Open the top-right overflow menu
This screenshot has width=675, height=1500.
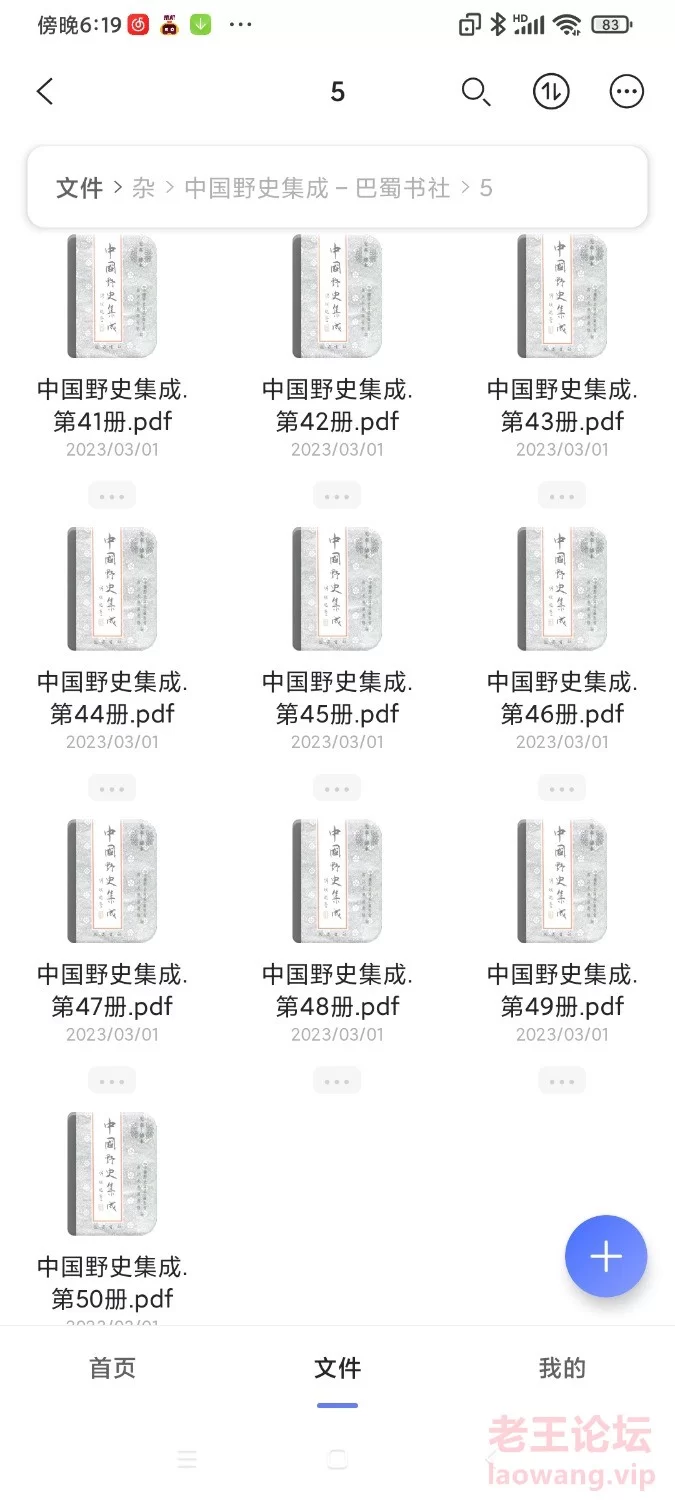pos(627,92)
